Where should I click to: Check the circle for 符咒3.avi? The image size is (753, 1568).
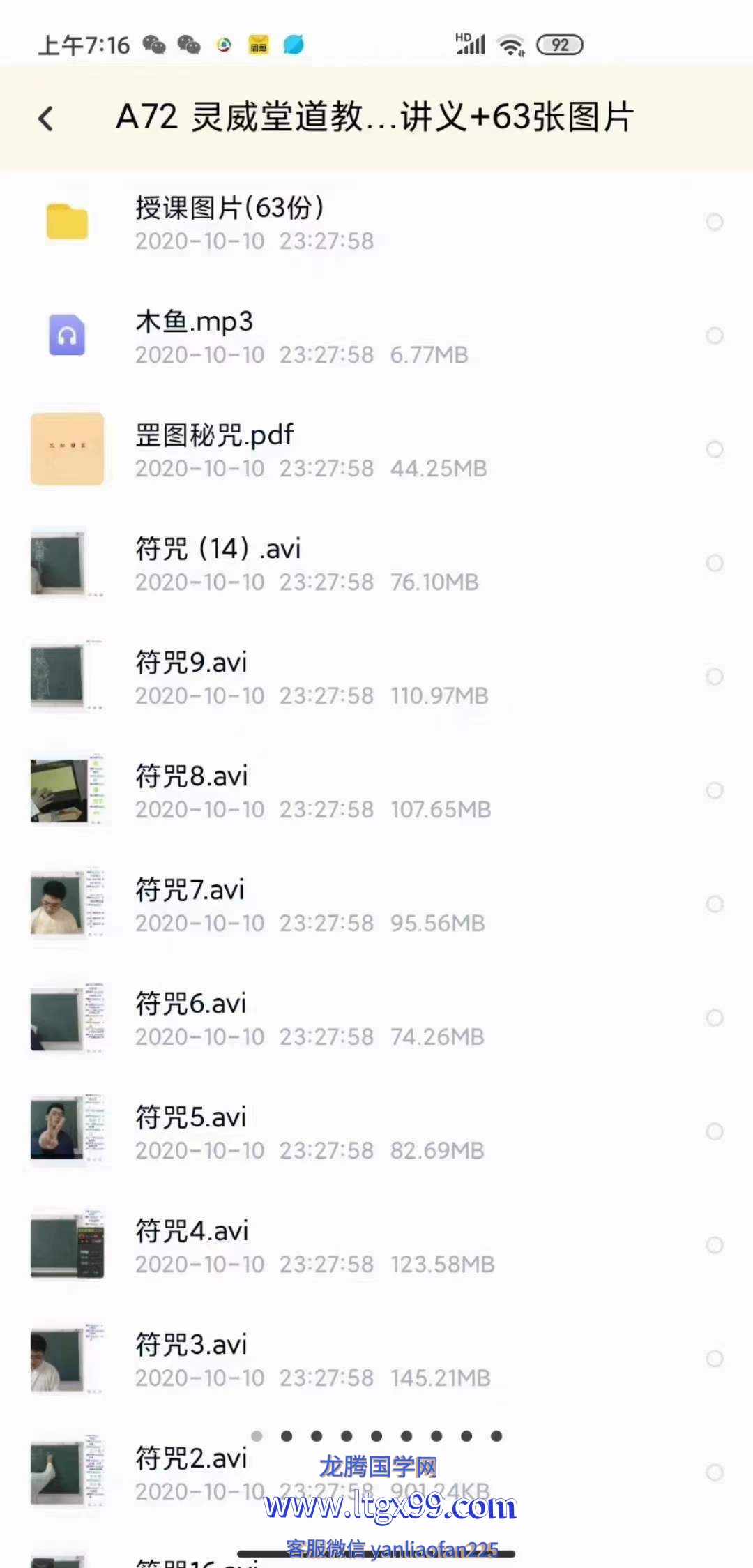click(x=715, y=1359)
